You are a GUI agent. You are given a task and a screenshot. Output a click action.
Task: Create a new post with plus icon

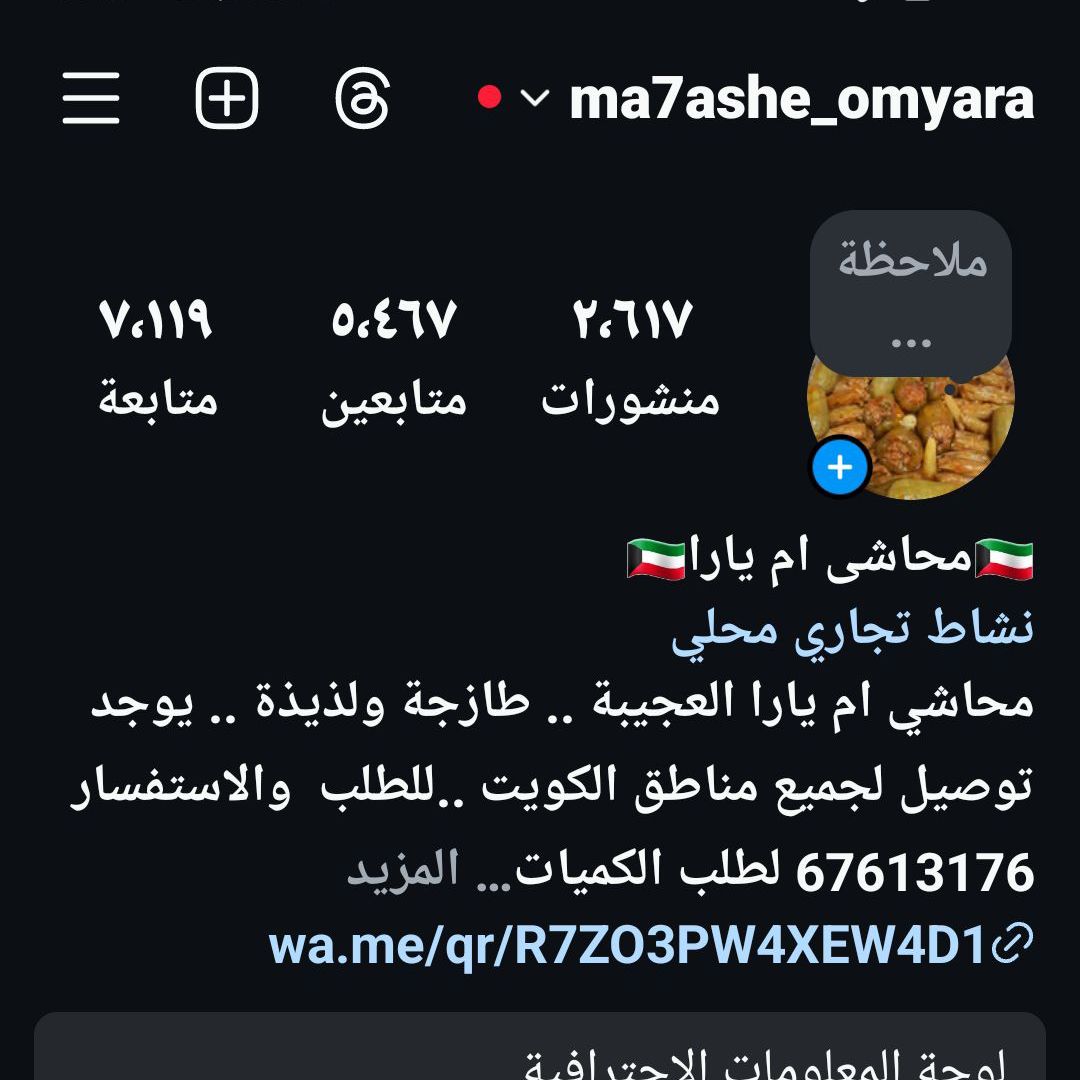pos(227,98)
